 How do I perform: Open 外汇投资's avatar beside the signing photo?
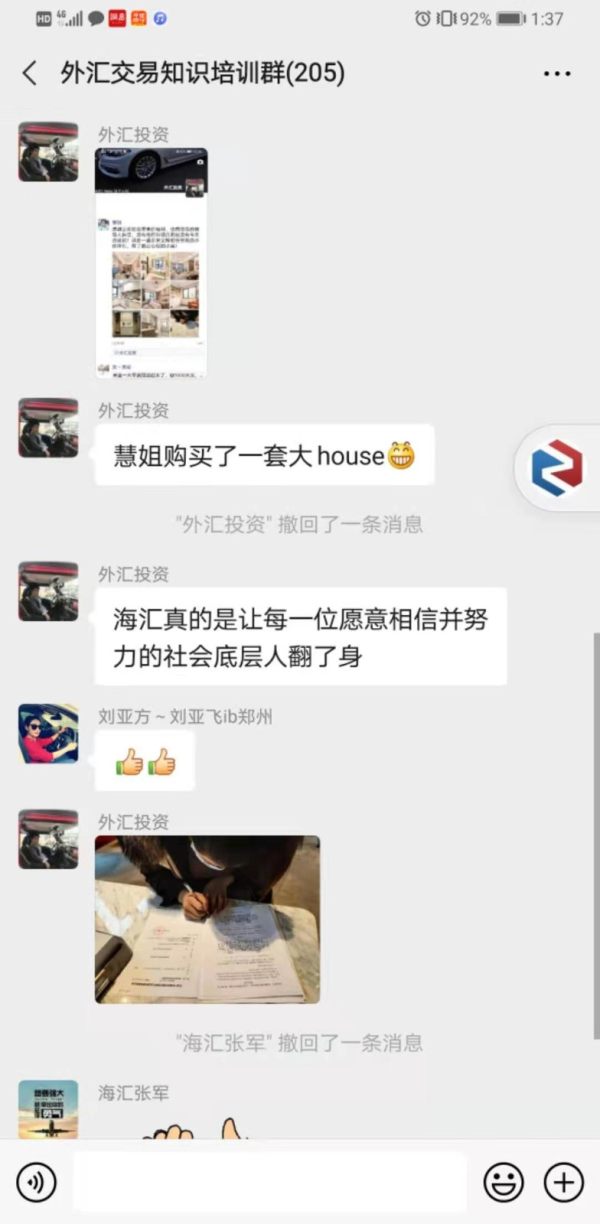[x=48, y=839]
